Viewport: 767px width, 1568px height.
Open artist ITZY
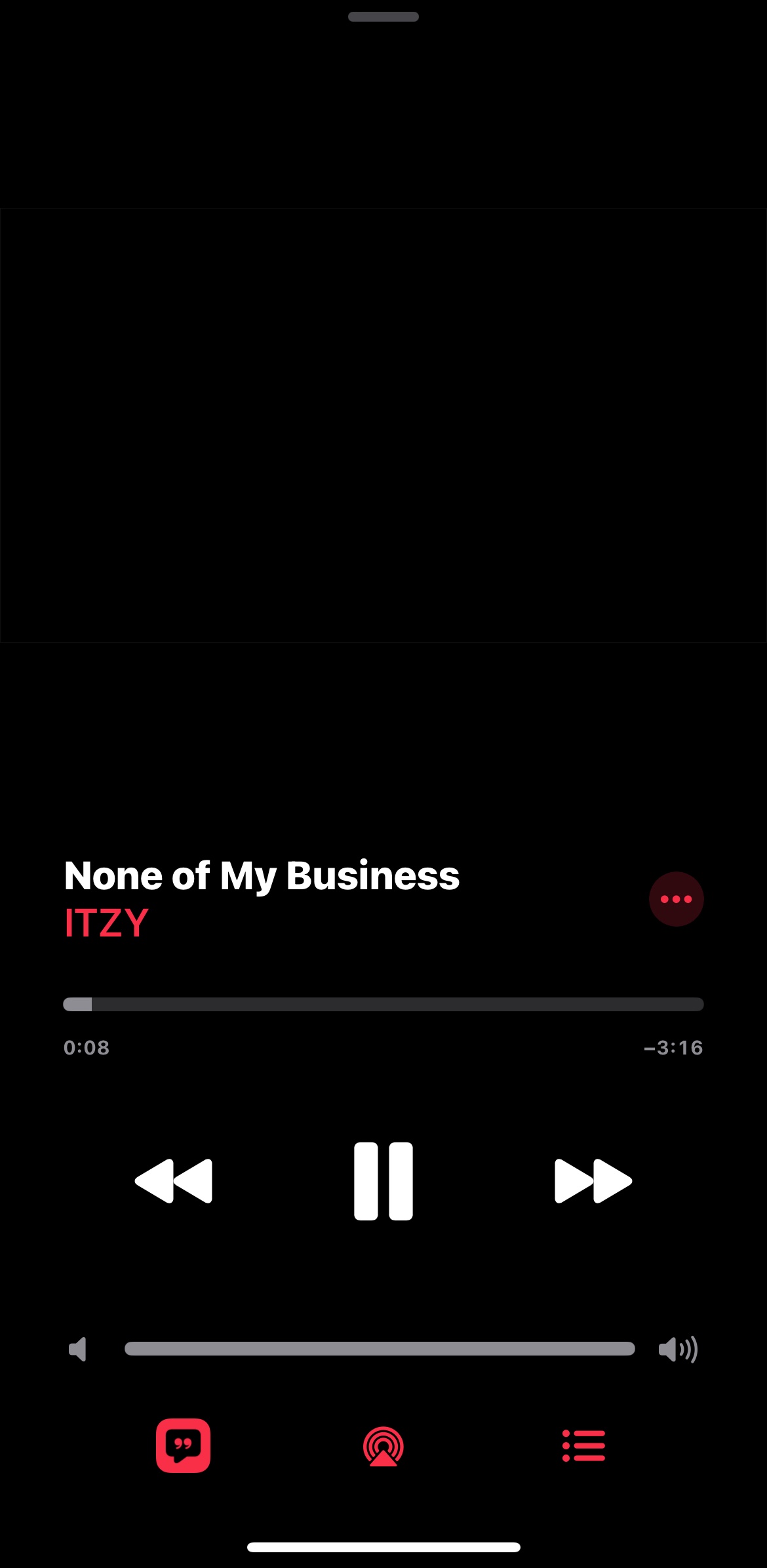click(107, 923)
